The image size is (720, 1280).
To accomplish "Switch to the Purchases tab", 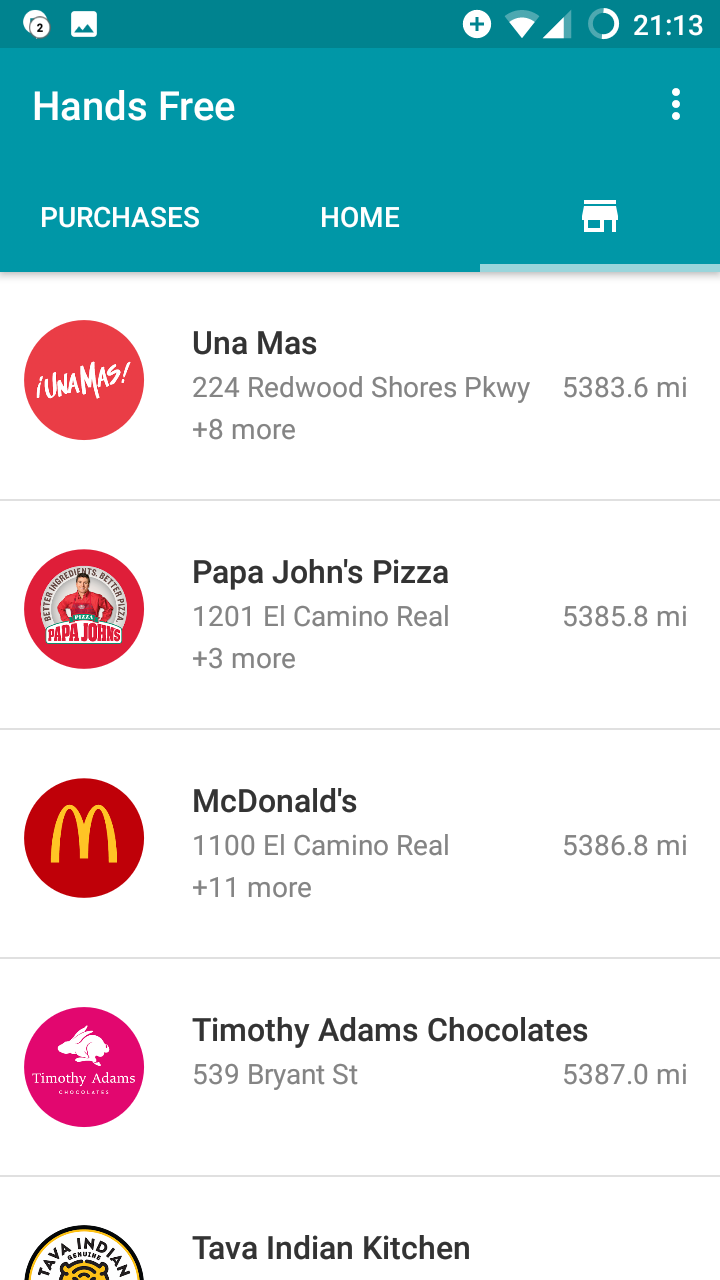I will coord(120,217).
